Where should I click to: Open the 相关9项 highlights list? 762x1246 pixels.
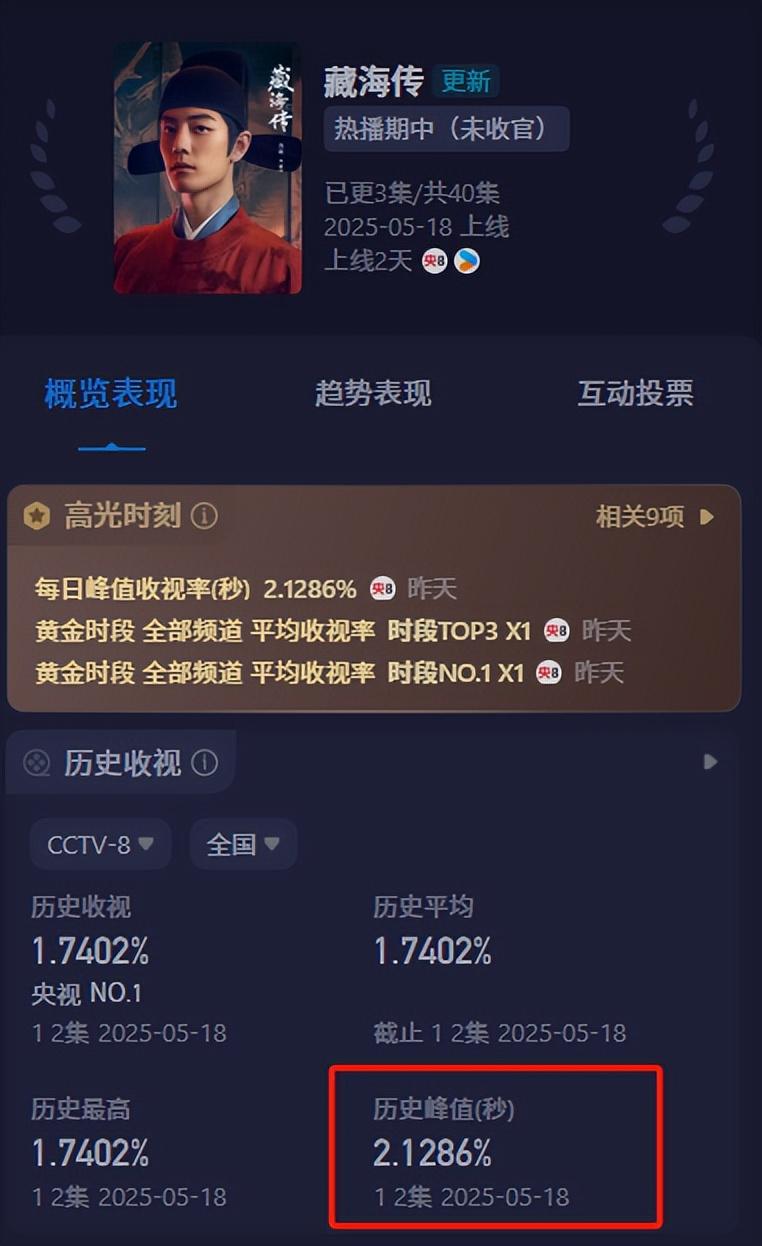[655, 517]
